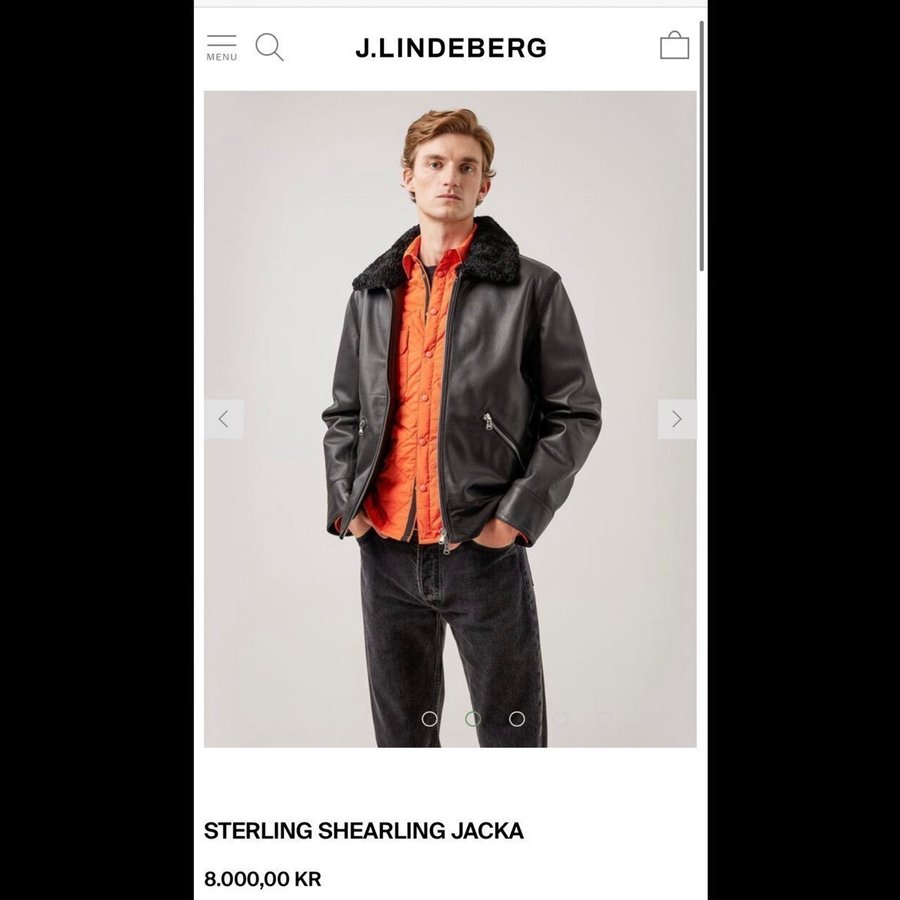Screen dimensions: 900x900
Task: Show the previous product image
Action: pyautogui.click(x=223, y=419)
